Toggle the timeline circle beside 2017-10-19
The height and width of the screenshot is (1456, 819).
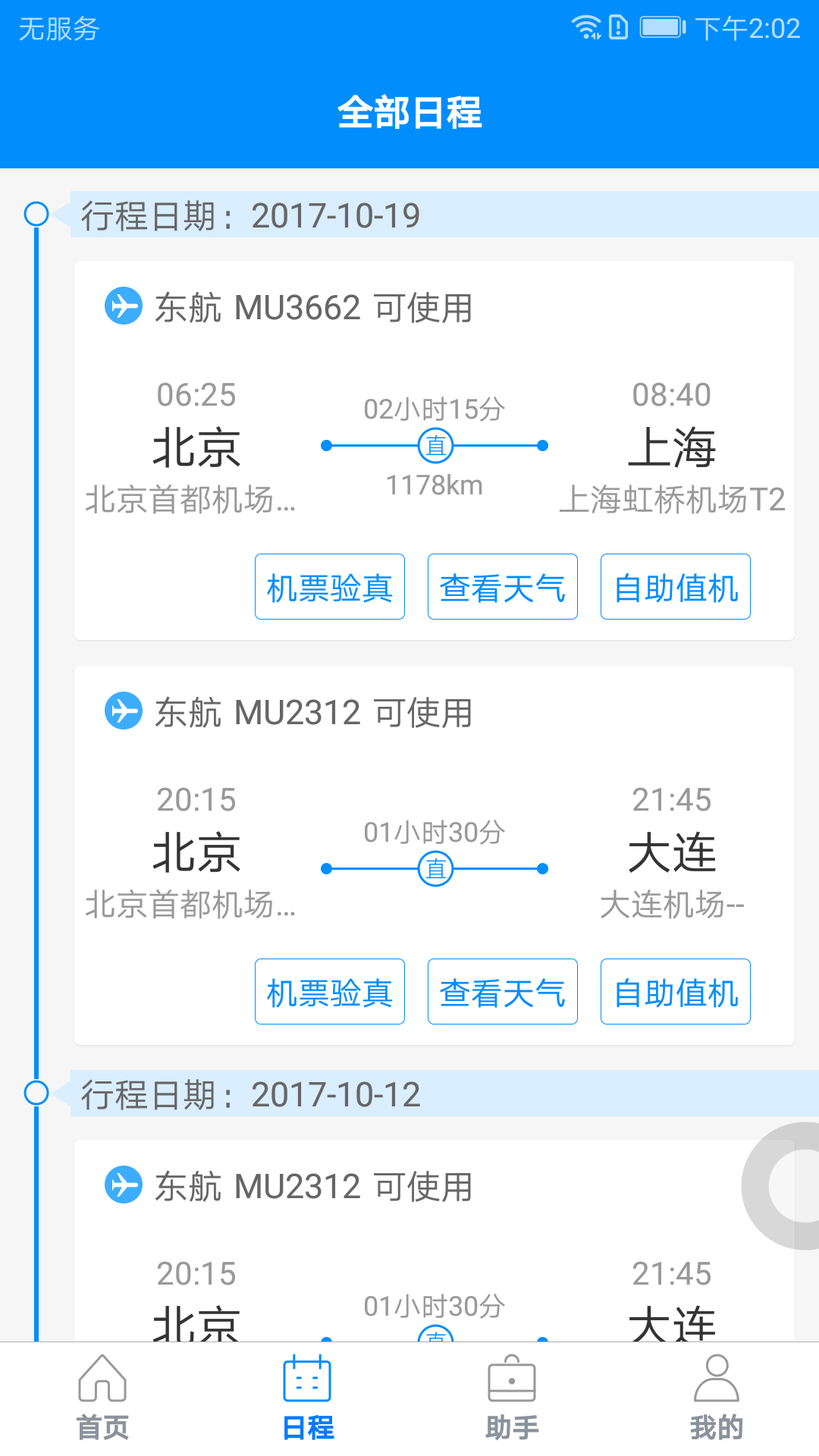[36, 214]
